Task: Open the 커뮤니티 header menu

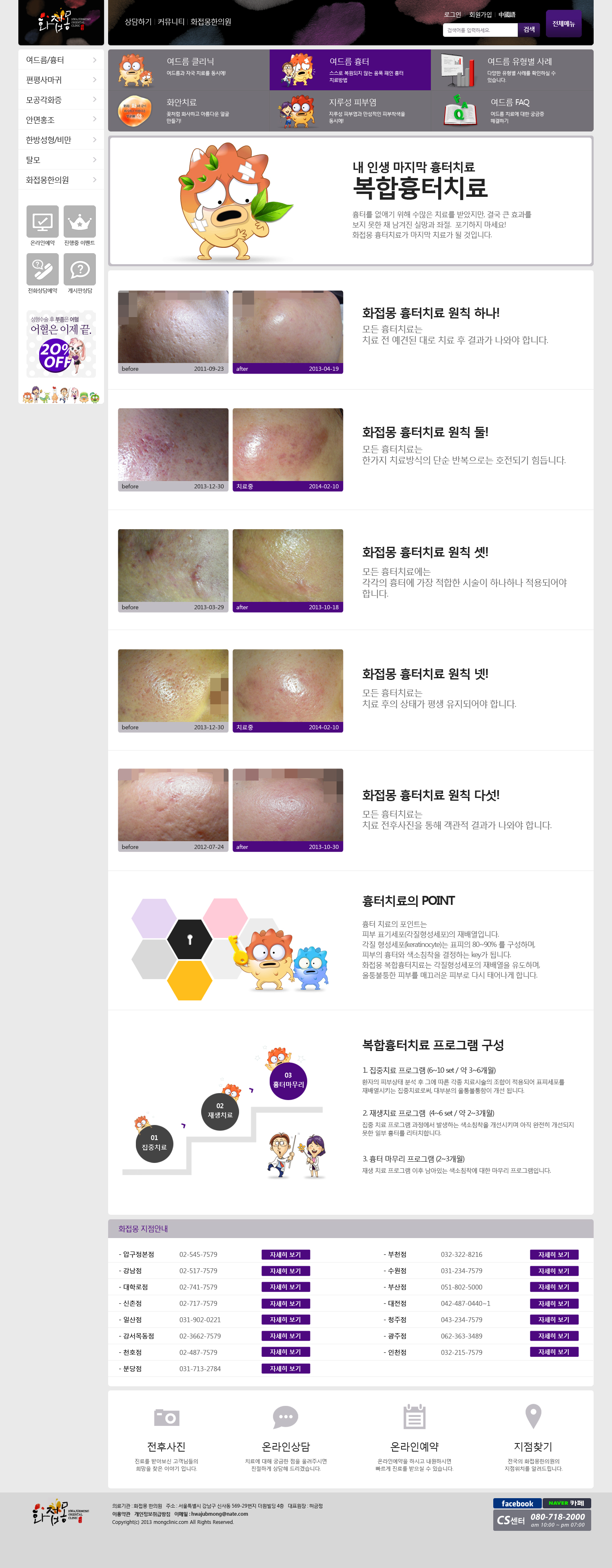Action: [171, 22]
